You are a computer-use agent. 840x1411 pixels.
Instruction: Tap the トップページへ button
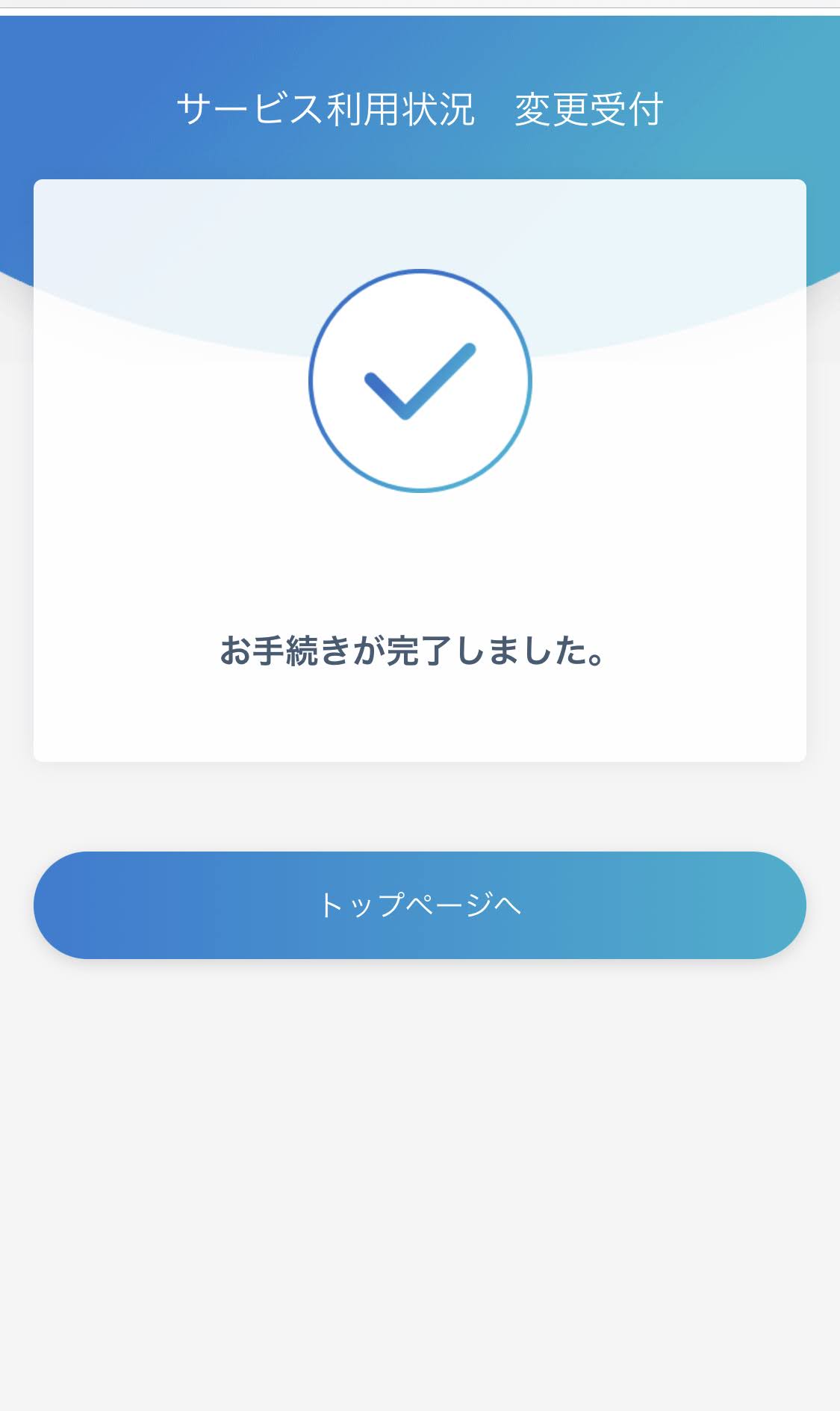[x=420, y=905]
